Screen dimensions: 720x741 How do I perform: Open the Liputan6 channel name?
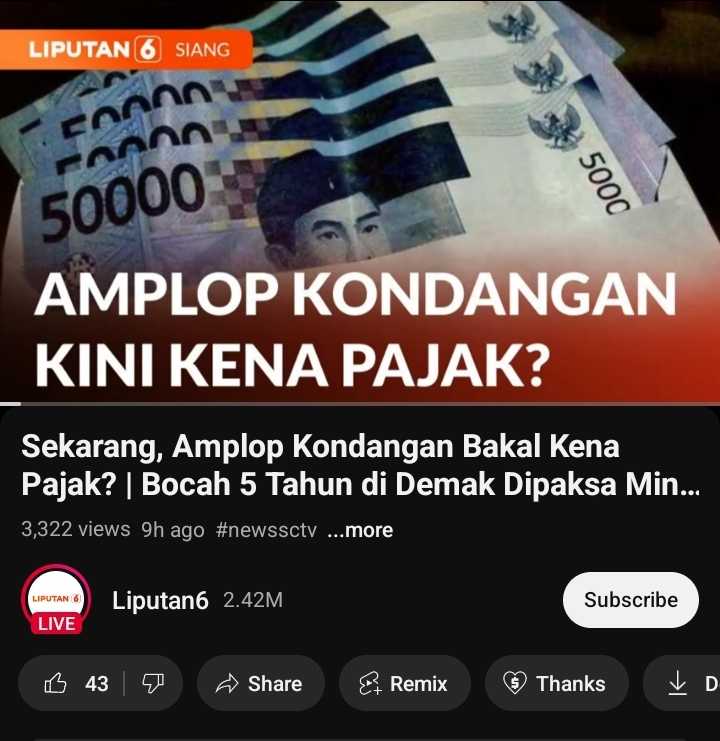(x=160, y=600)
